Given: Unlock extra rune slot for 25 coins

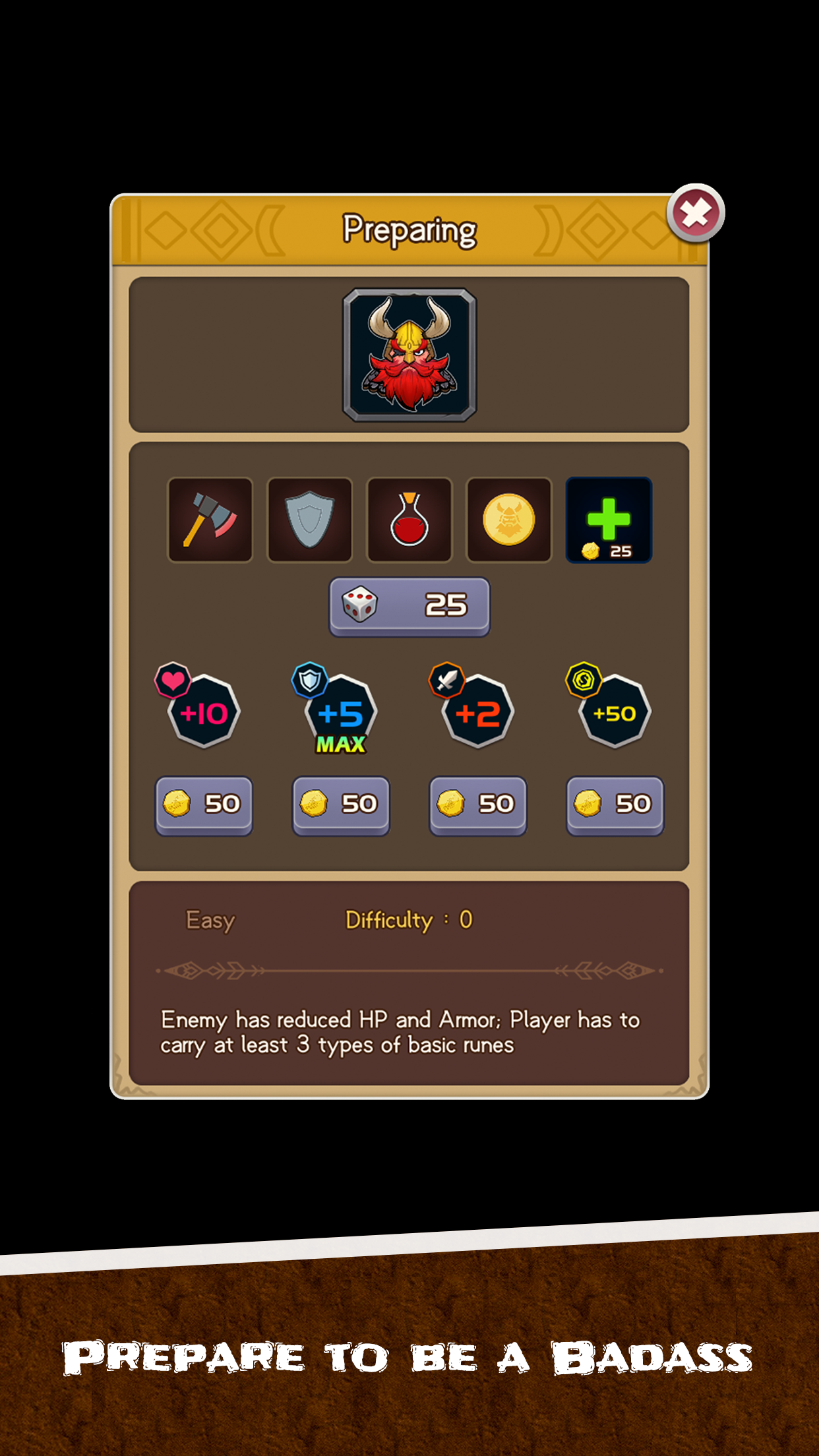Looking at the screenshot, I should coord(609,520).
